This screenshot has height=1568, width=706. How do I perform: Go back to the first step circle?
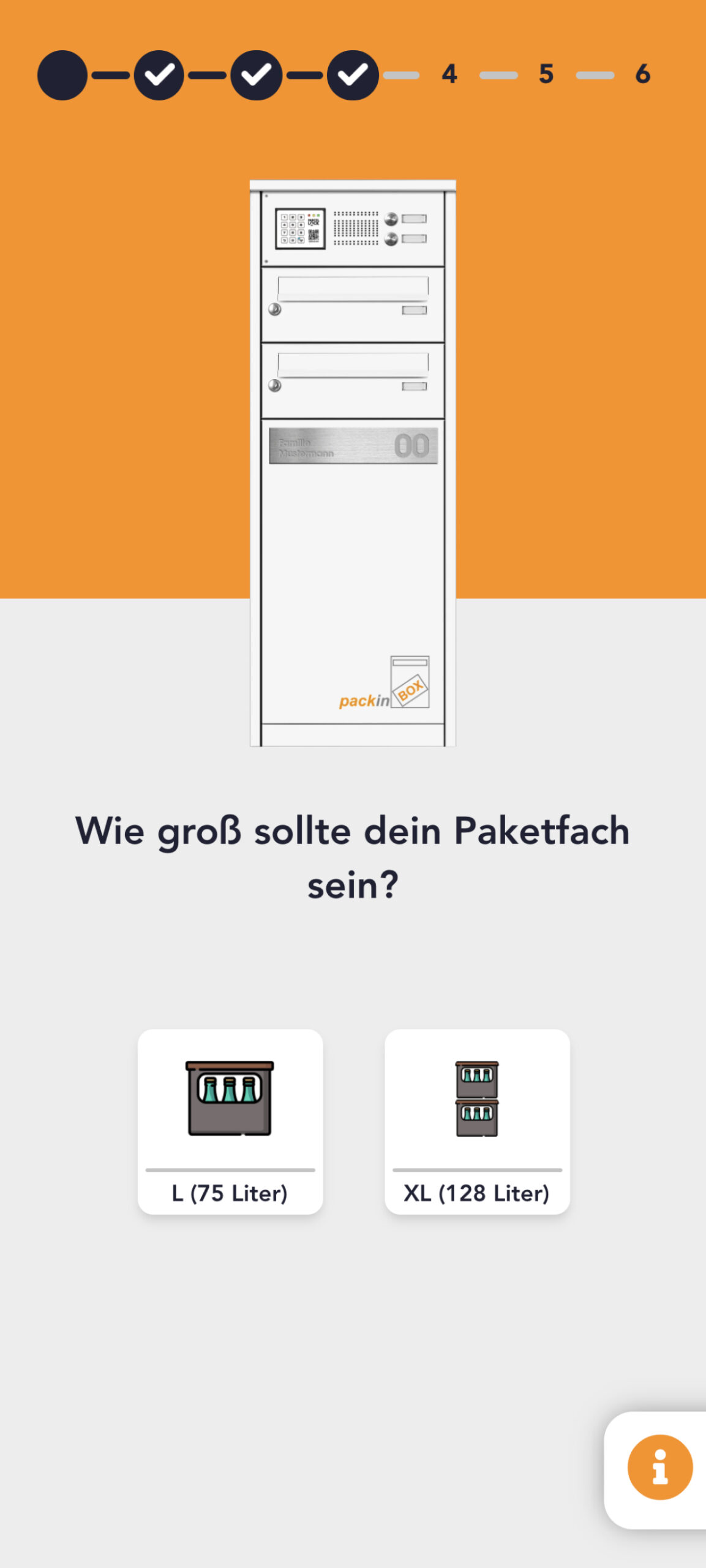(62, 75)
